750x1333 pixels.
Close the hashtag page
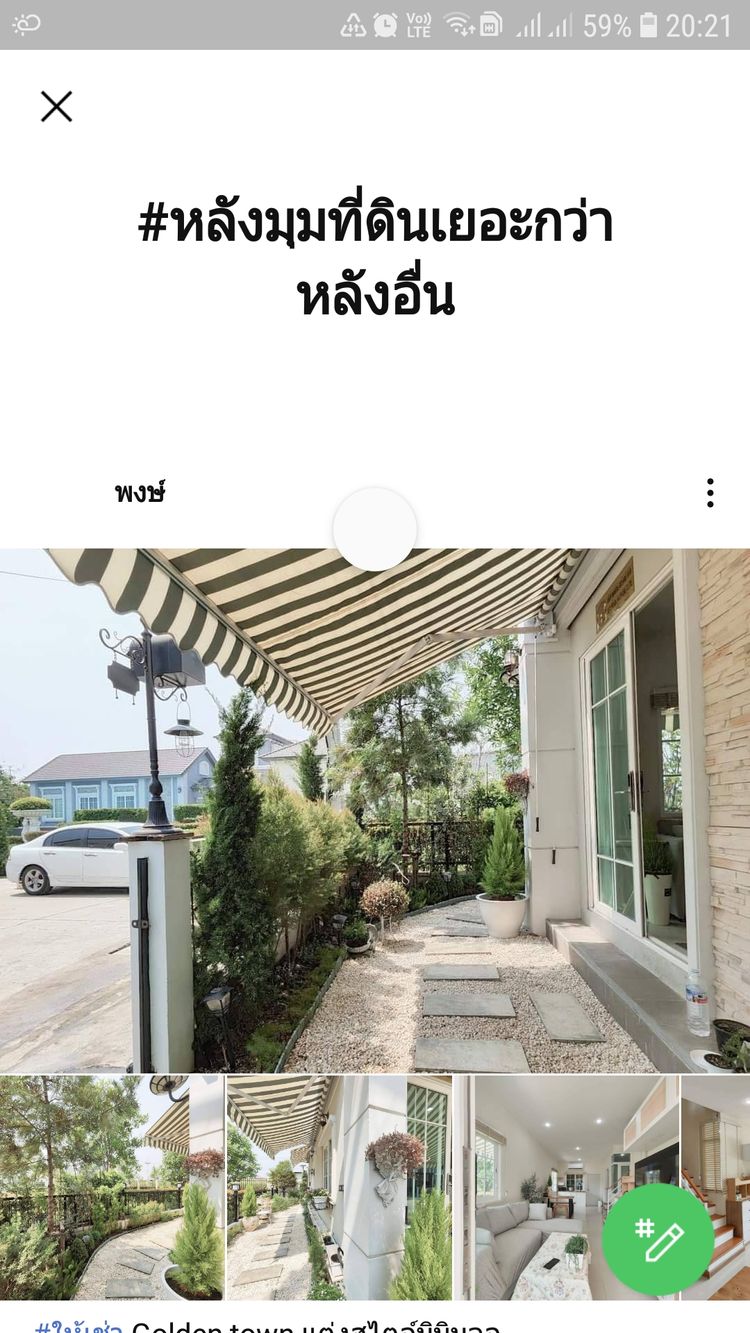click(x=56, y=106)
